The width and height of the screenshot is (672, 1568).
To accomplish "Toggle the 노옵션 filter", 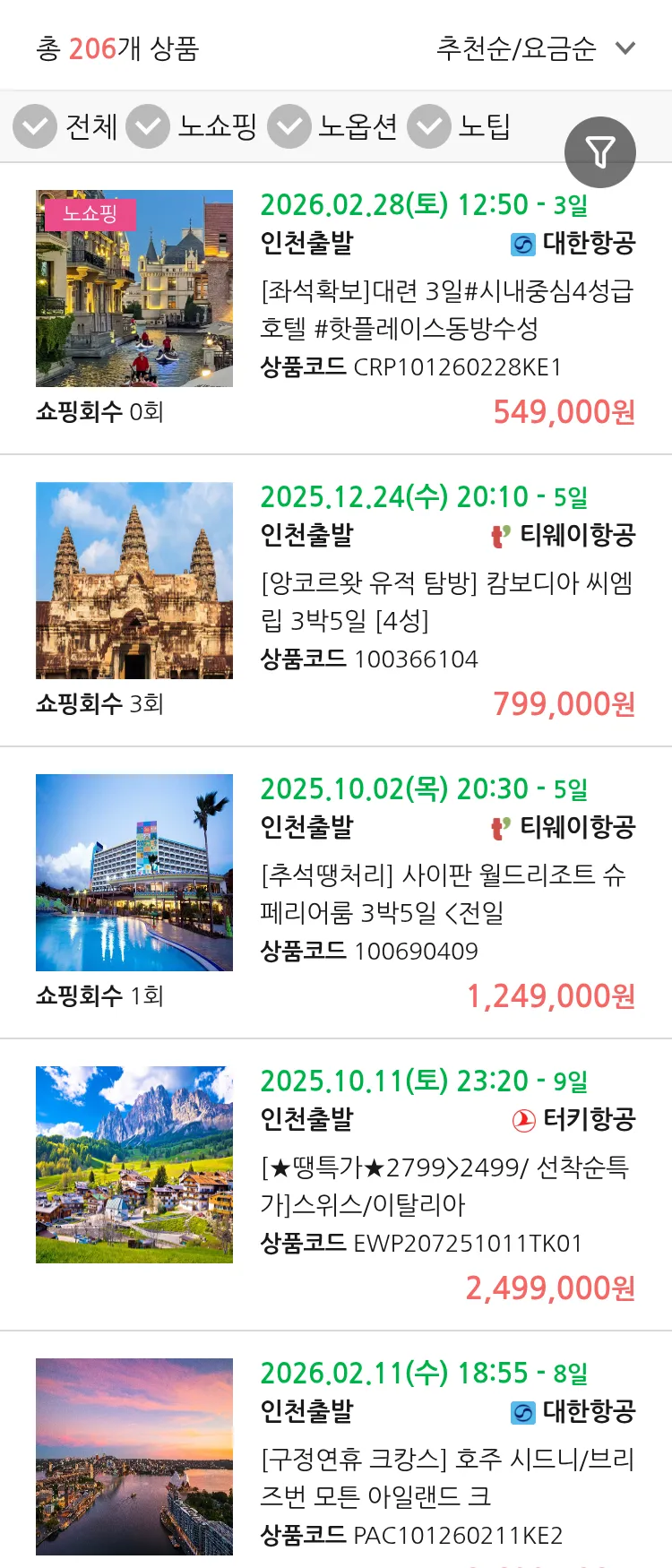I will pos(289,126).
